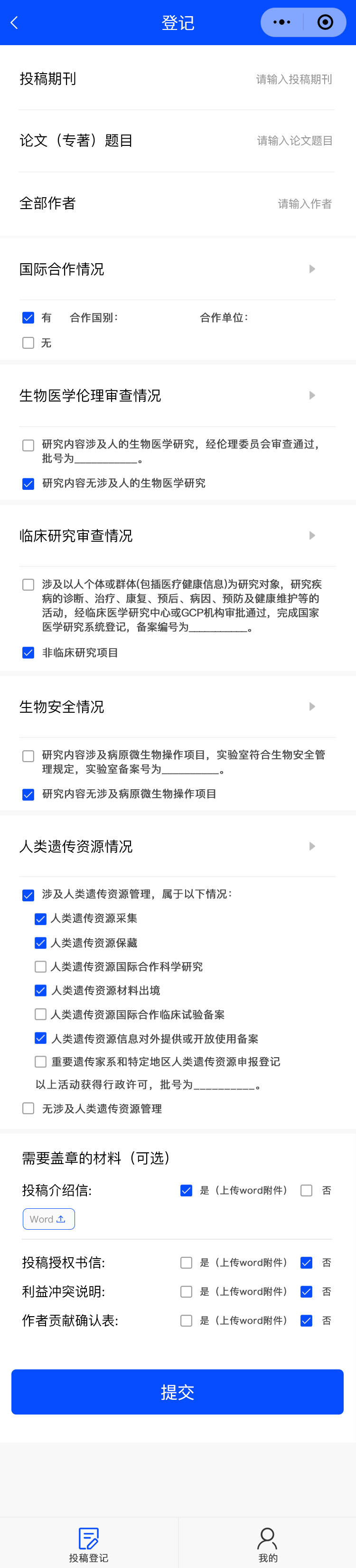
Task: Uncheck 研究内容无涉及病原微生物操作项目
Action: tap(28, 794)
